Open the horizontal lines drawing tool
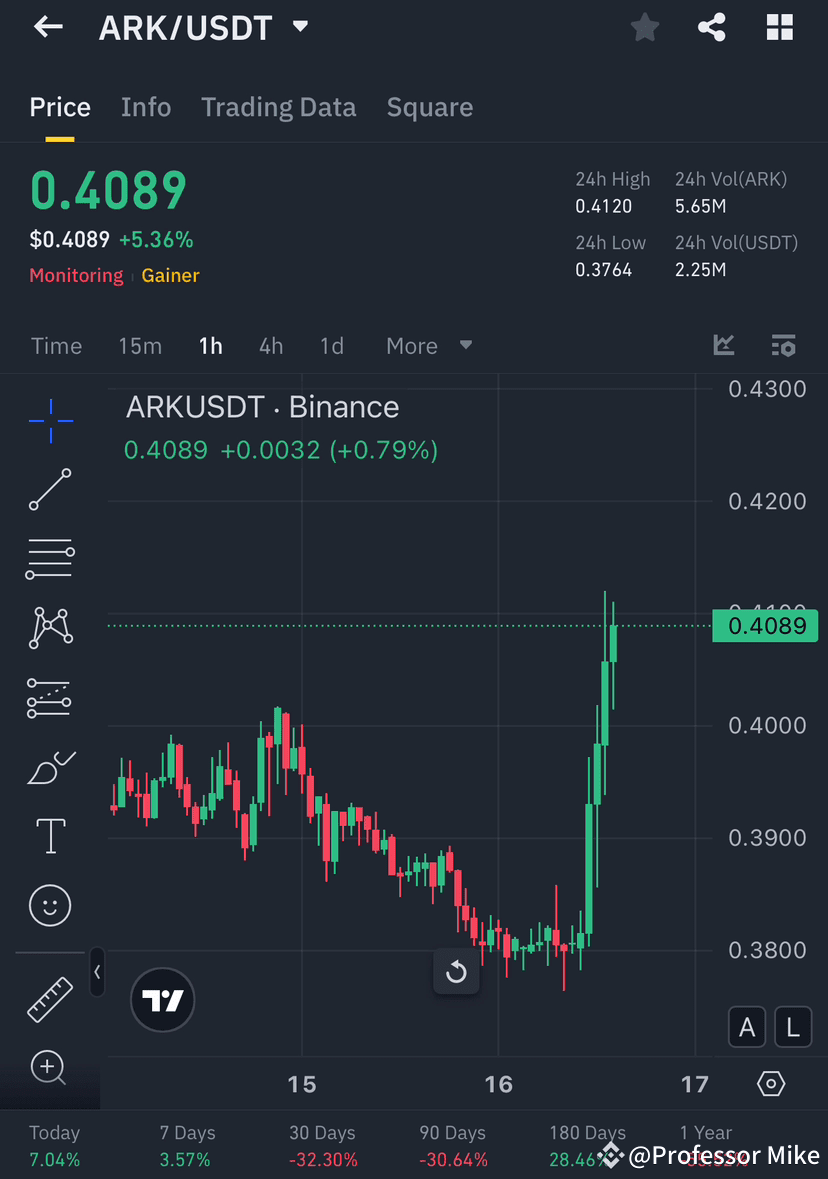Screen dimensions: 828x1179 [x=49, y=558]
